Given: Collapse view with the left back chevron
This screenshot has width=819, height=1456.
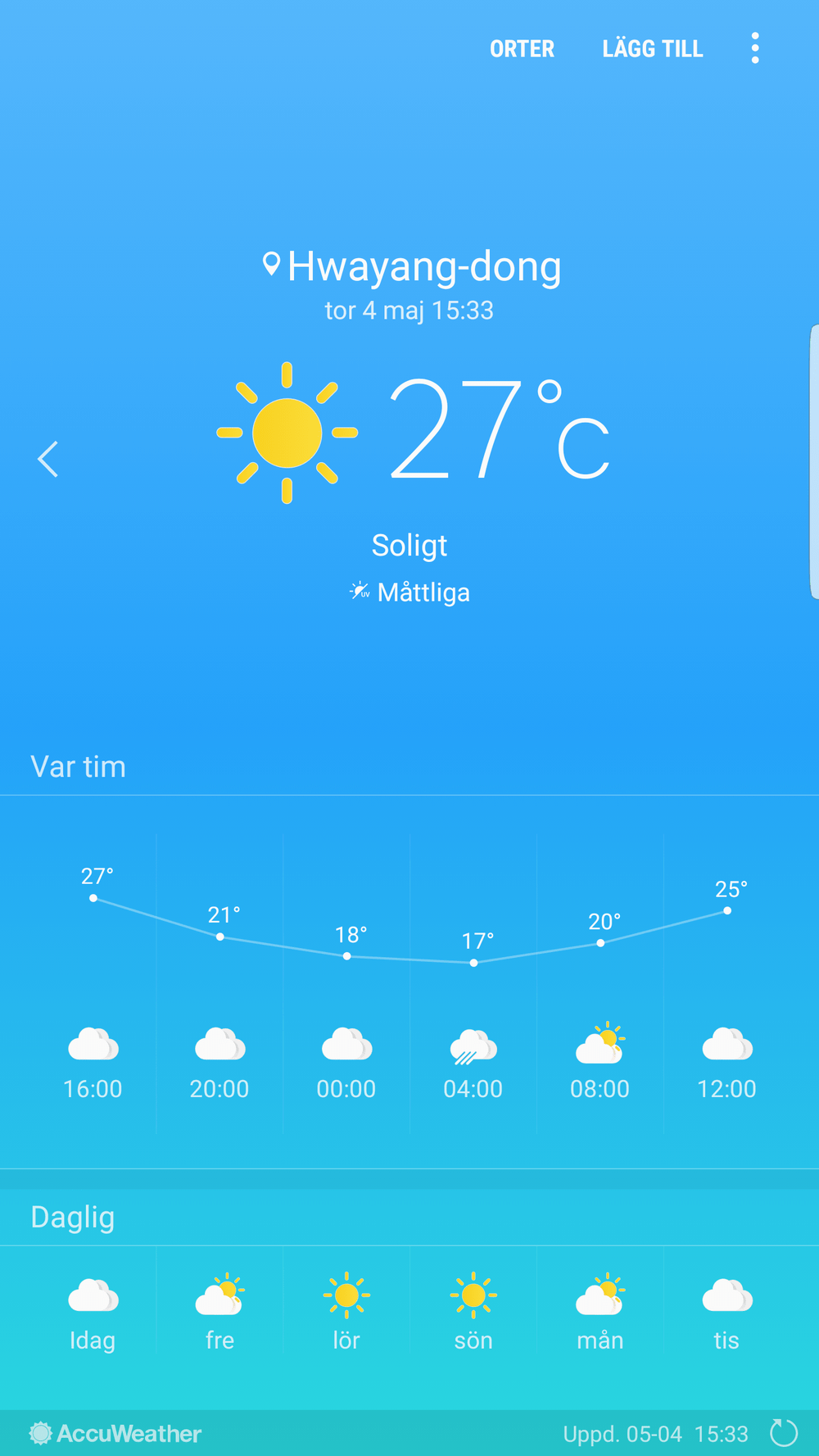Looking at the screenshot, I should click(x=47, y=458).
